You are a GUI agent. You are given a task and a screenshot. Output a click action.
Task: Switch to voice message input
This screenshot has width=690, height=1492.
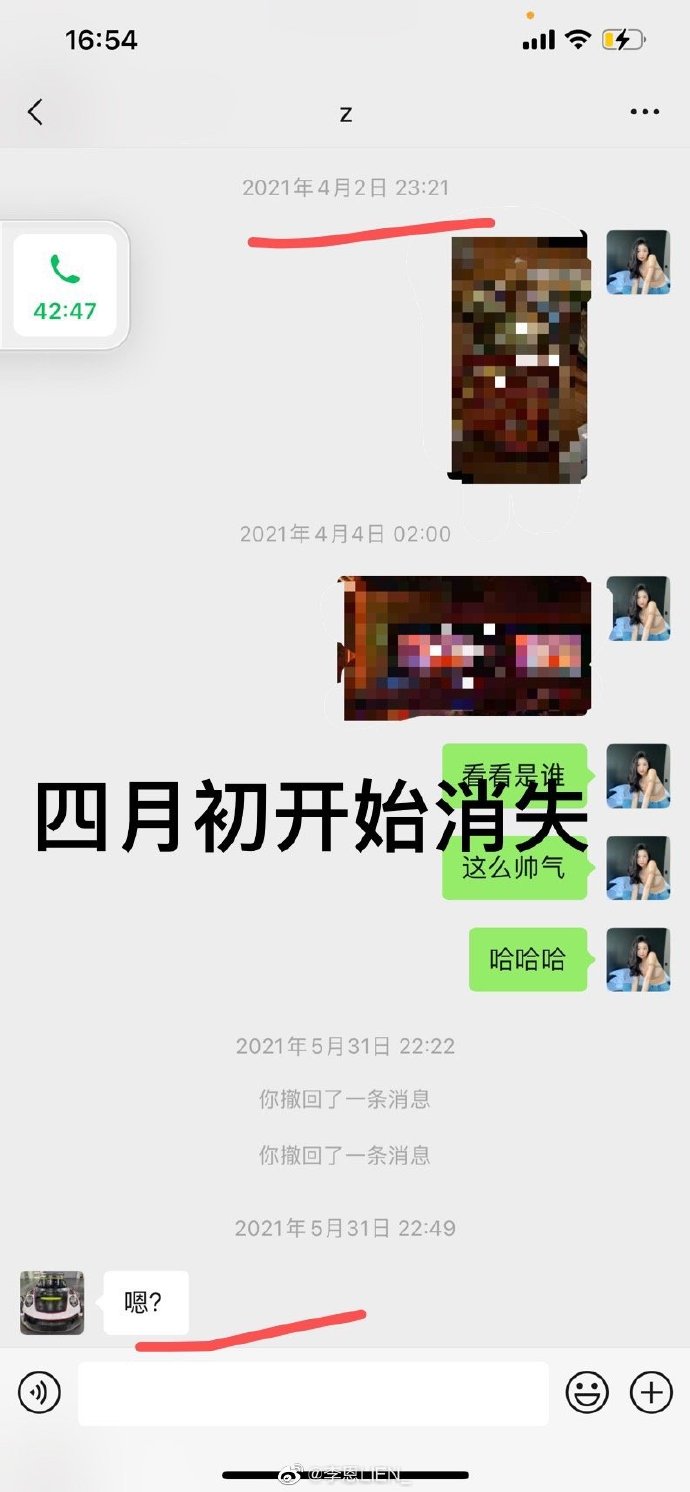[x=40, y=1392]
